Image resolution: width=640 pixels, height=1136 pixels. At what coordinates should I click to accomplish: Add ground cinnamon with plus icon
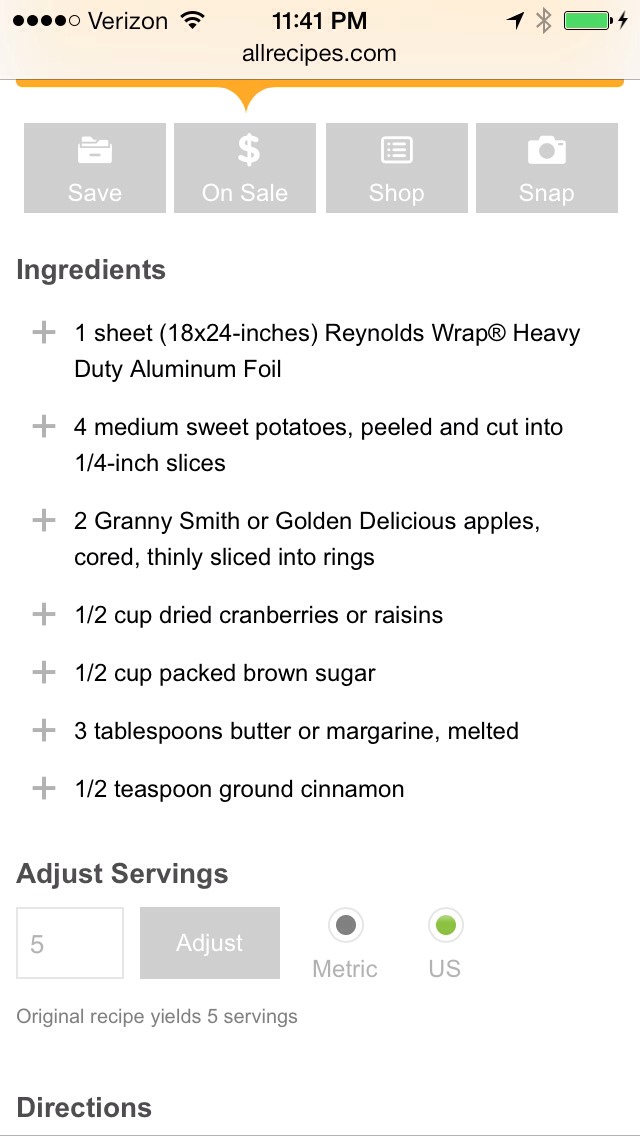[44, 788]
